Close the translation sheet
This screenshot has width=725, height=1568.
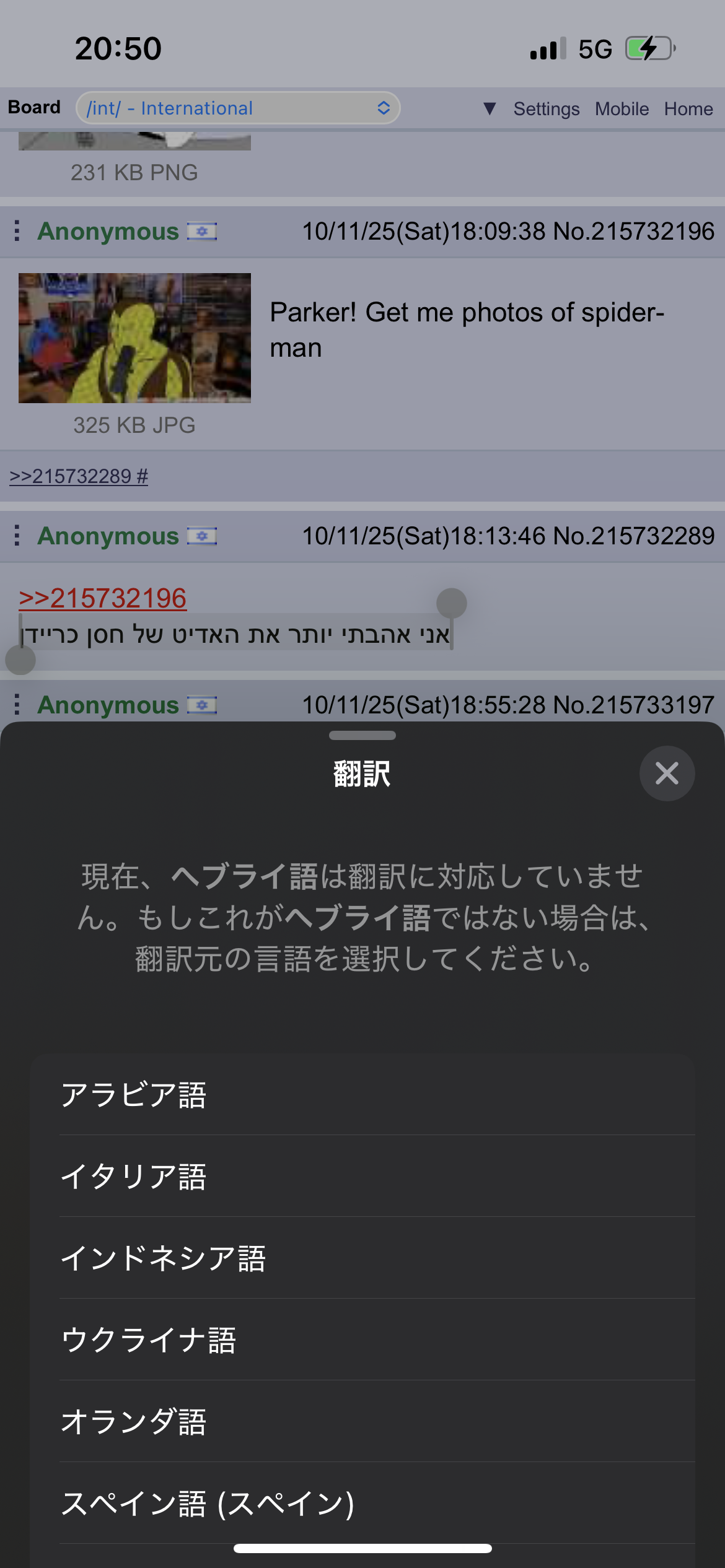coord(667,773)
